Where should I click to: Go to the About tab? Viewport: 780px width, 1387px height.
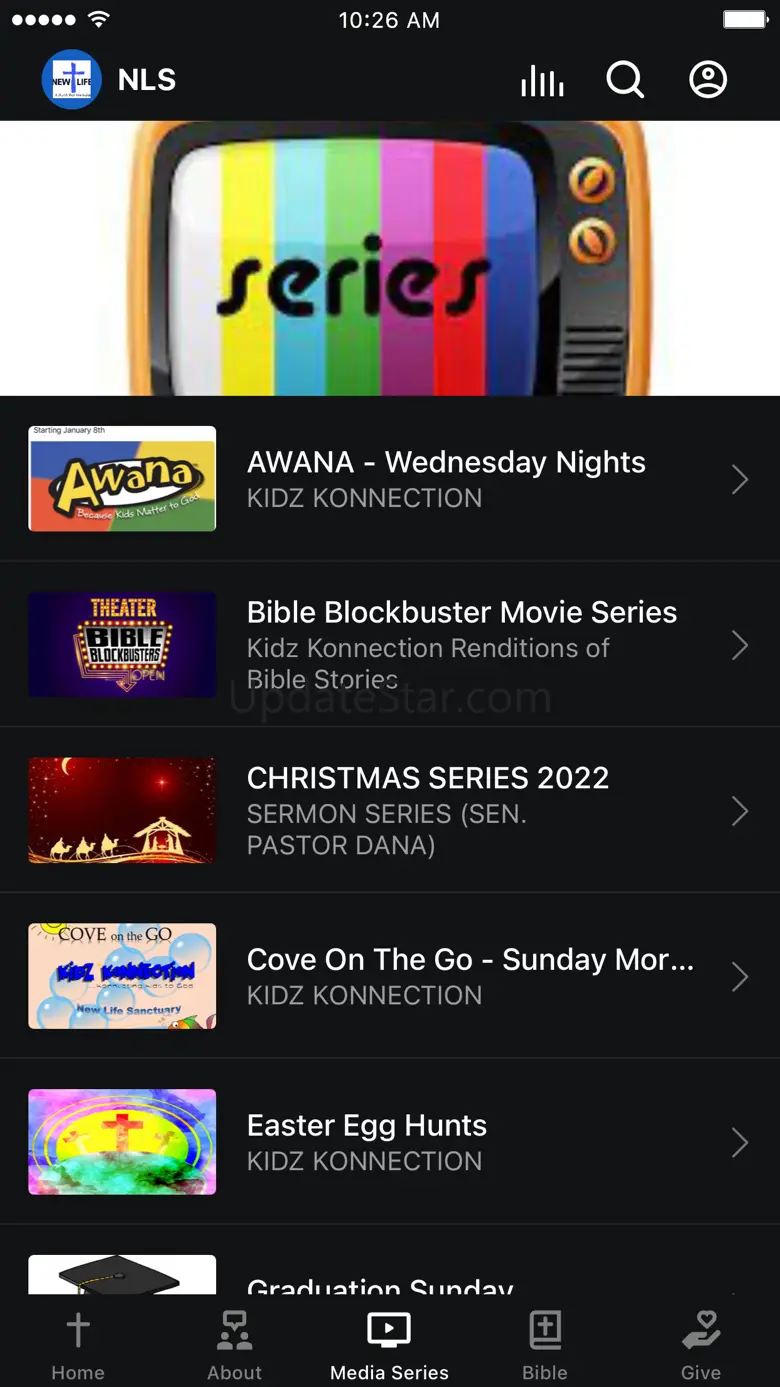point(234,1345)
